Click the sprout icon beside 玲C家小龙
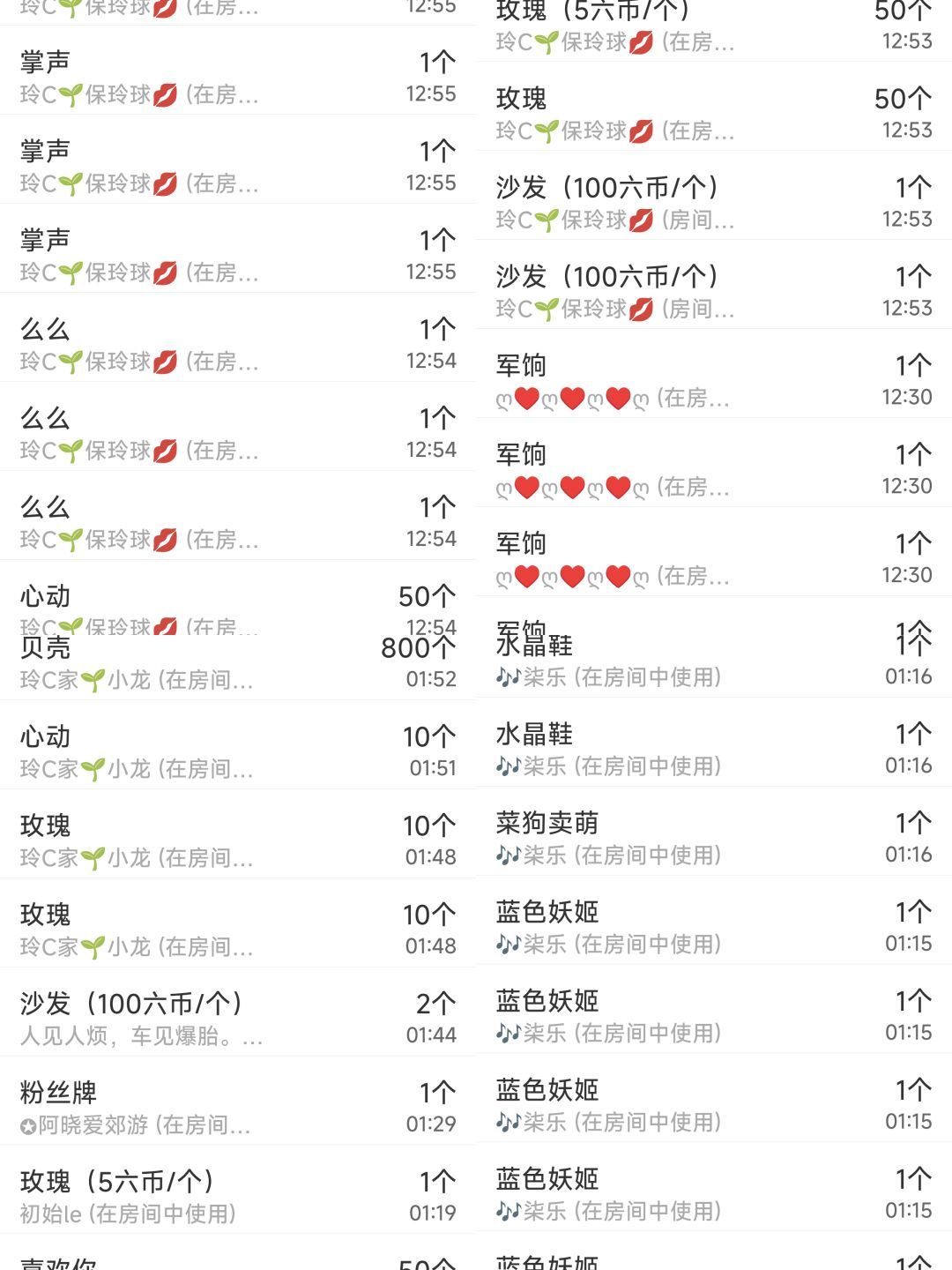This screenshot has width=952, height=1270. pos(93,679)
